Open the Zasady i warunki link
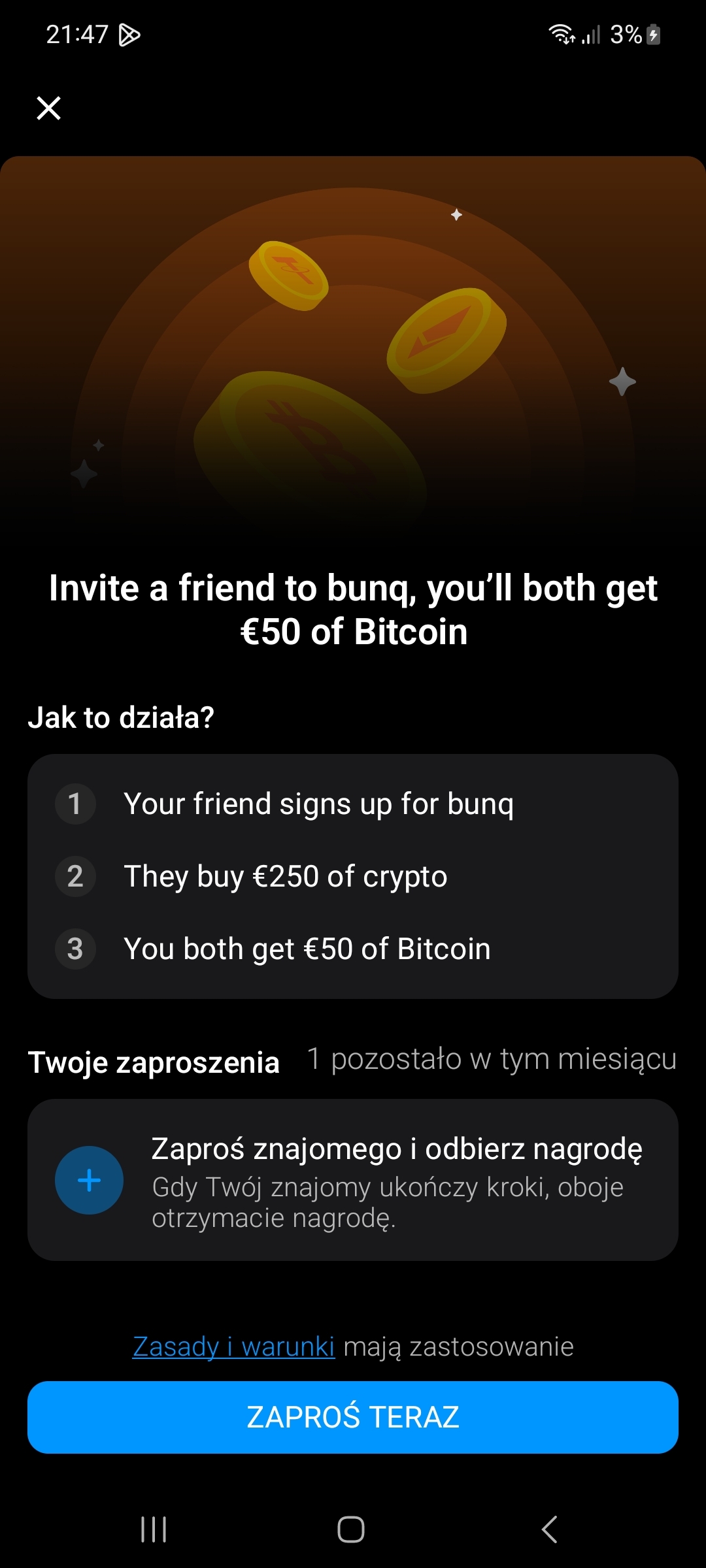 point(233,1347)
